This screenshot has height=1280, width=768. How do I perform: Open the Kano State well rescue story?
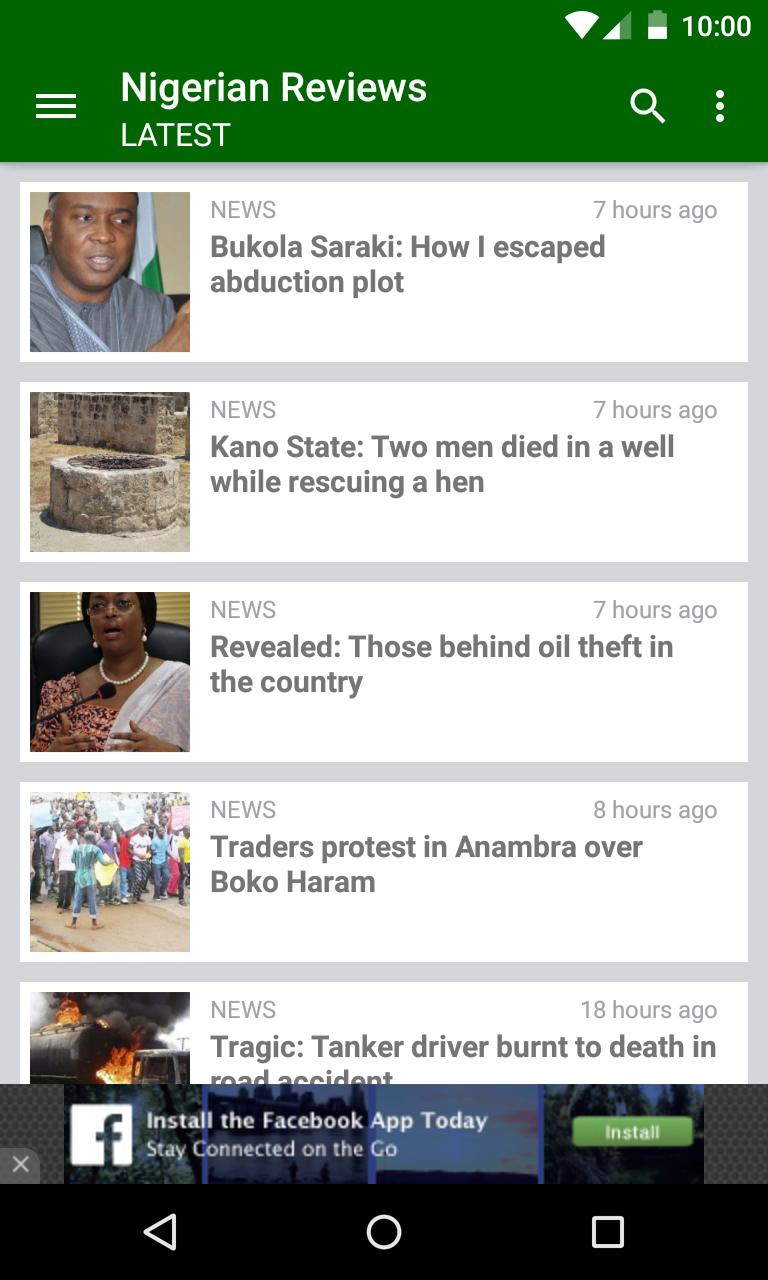(442, 464)
